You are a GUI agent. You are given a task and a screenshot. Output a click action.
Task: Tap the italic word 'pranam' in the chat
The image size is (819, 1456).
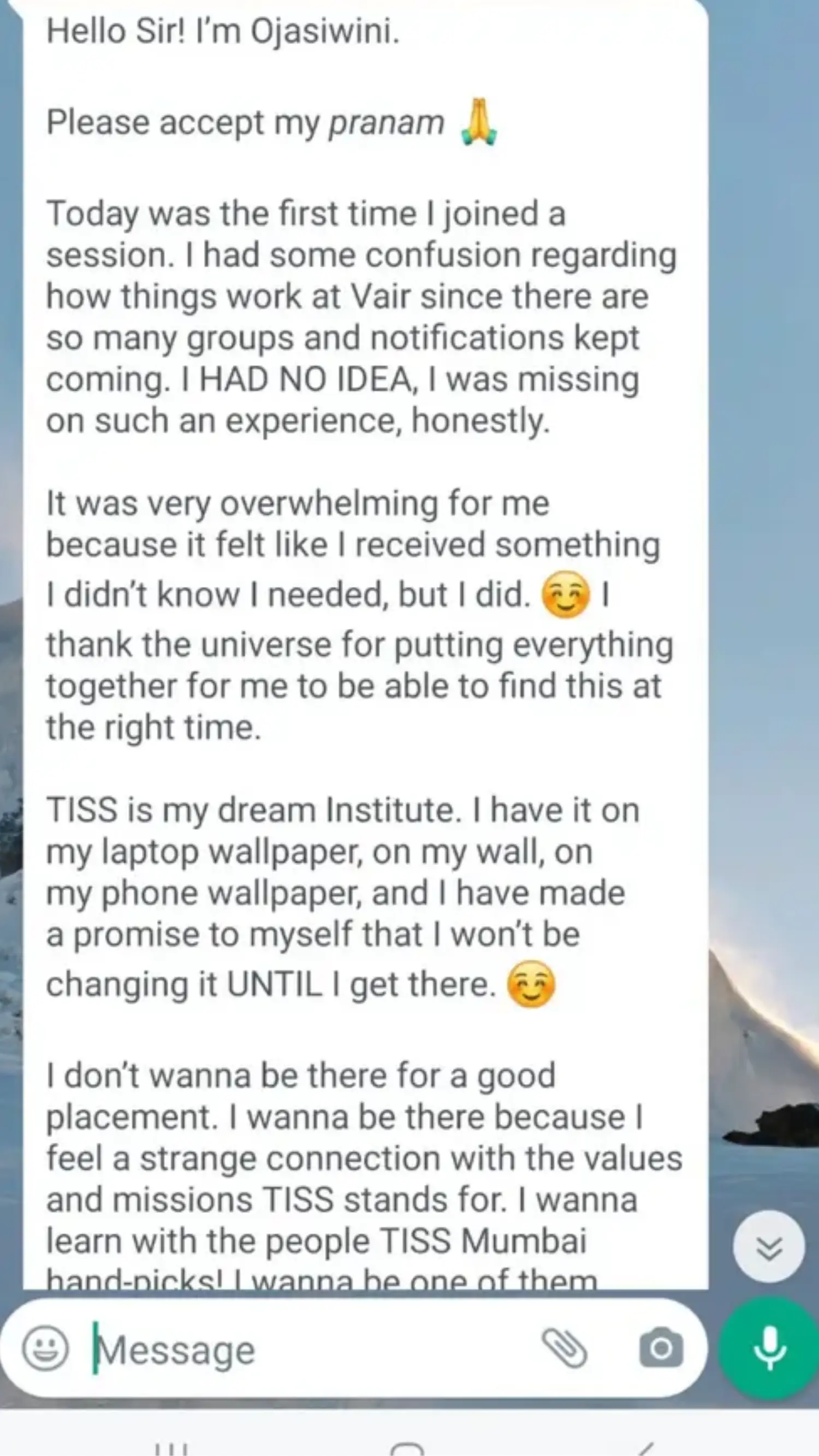click(x=387, y=122)
